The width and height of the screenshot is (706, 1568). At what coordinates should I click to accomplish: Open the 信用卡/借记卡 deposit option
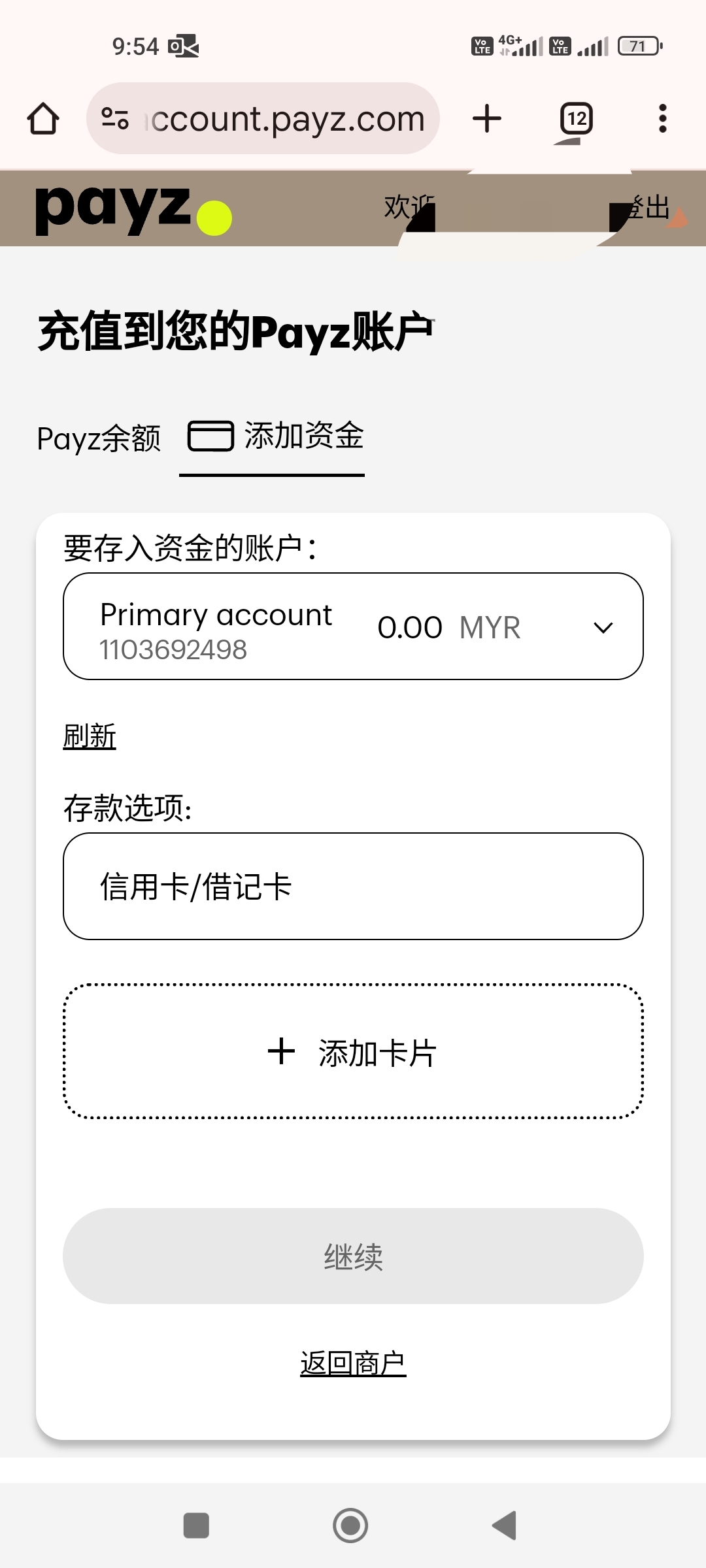click(353, 887)
